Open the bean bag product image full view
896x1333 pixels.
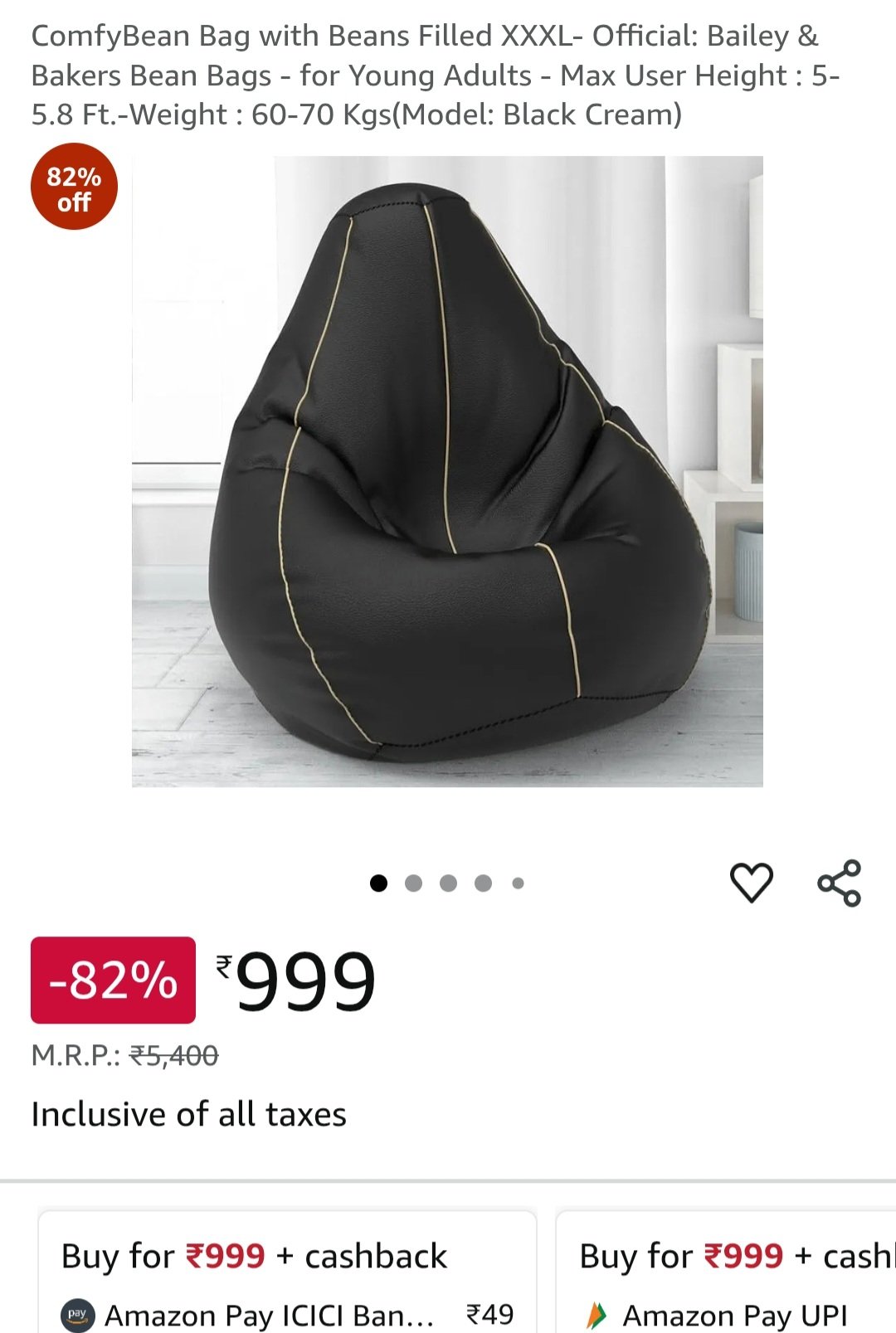click(x=447, y=471)
